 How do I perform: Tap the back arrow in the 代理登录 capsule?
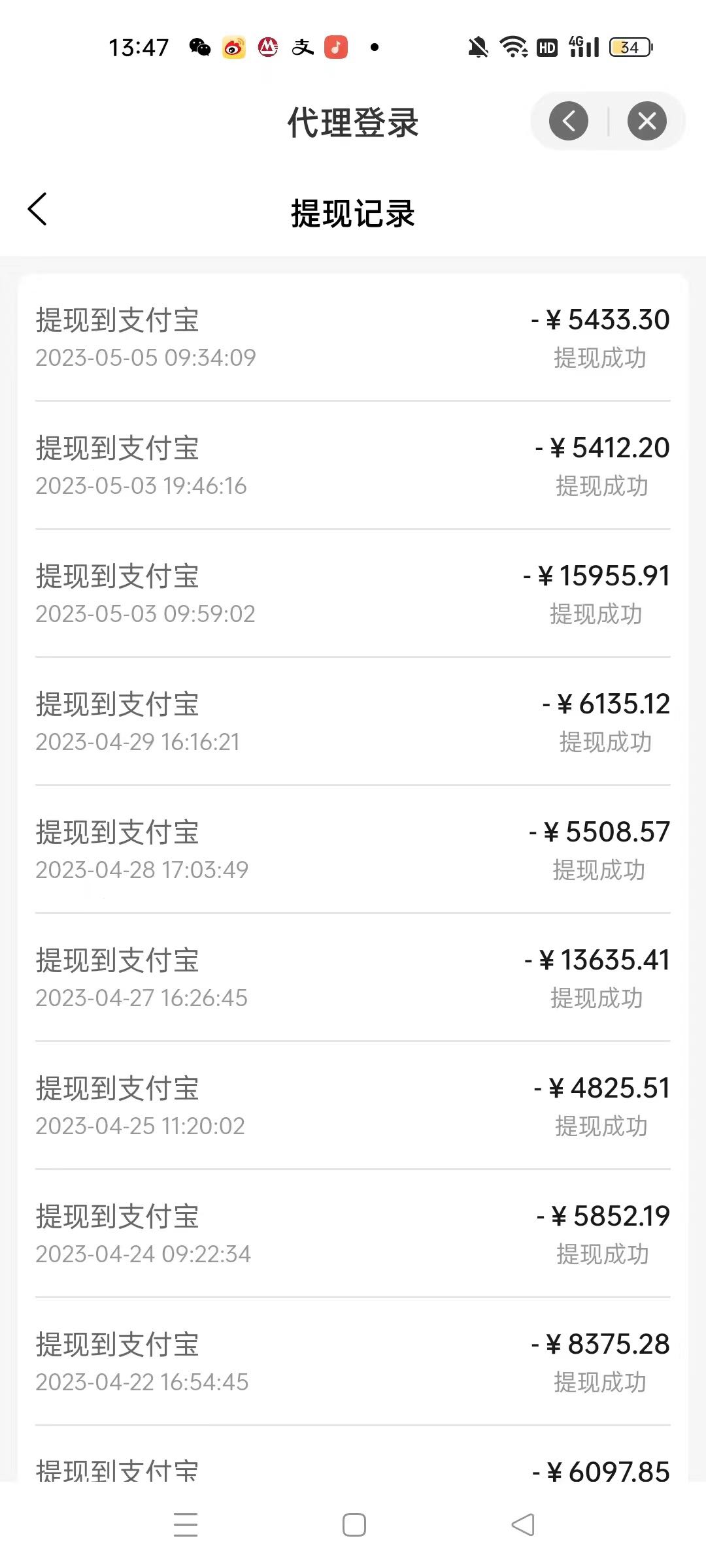569,121
